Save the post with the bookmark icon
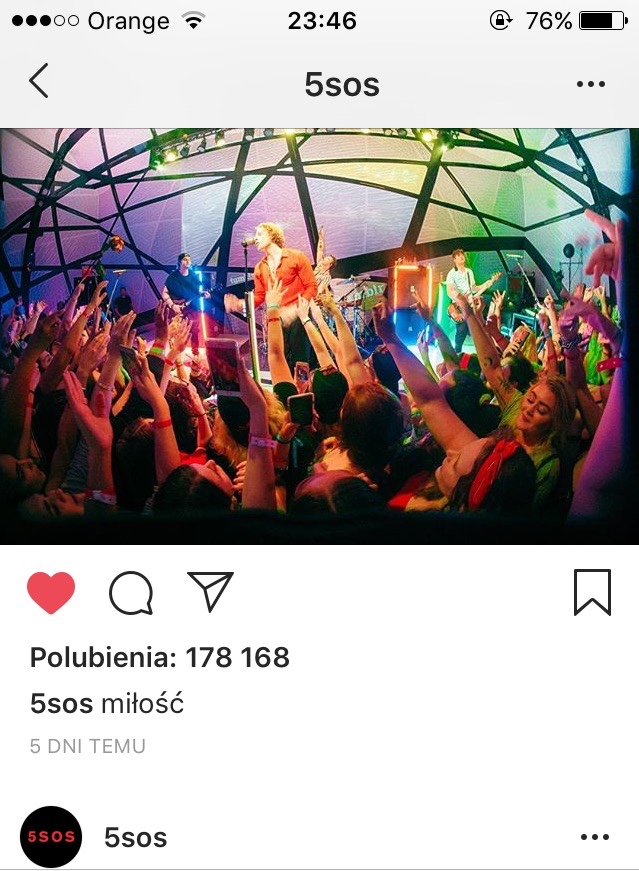Image resolution: width=639 pixels, height=871 pixels. (592, 593)
